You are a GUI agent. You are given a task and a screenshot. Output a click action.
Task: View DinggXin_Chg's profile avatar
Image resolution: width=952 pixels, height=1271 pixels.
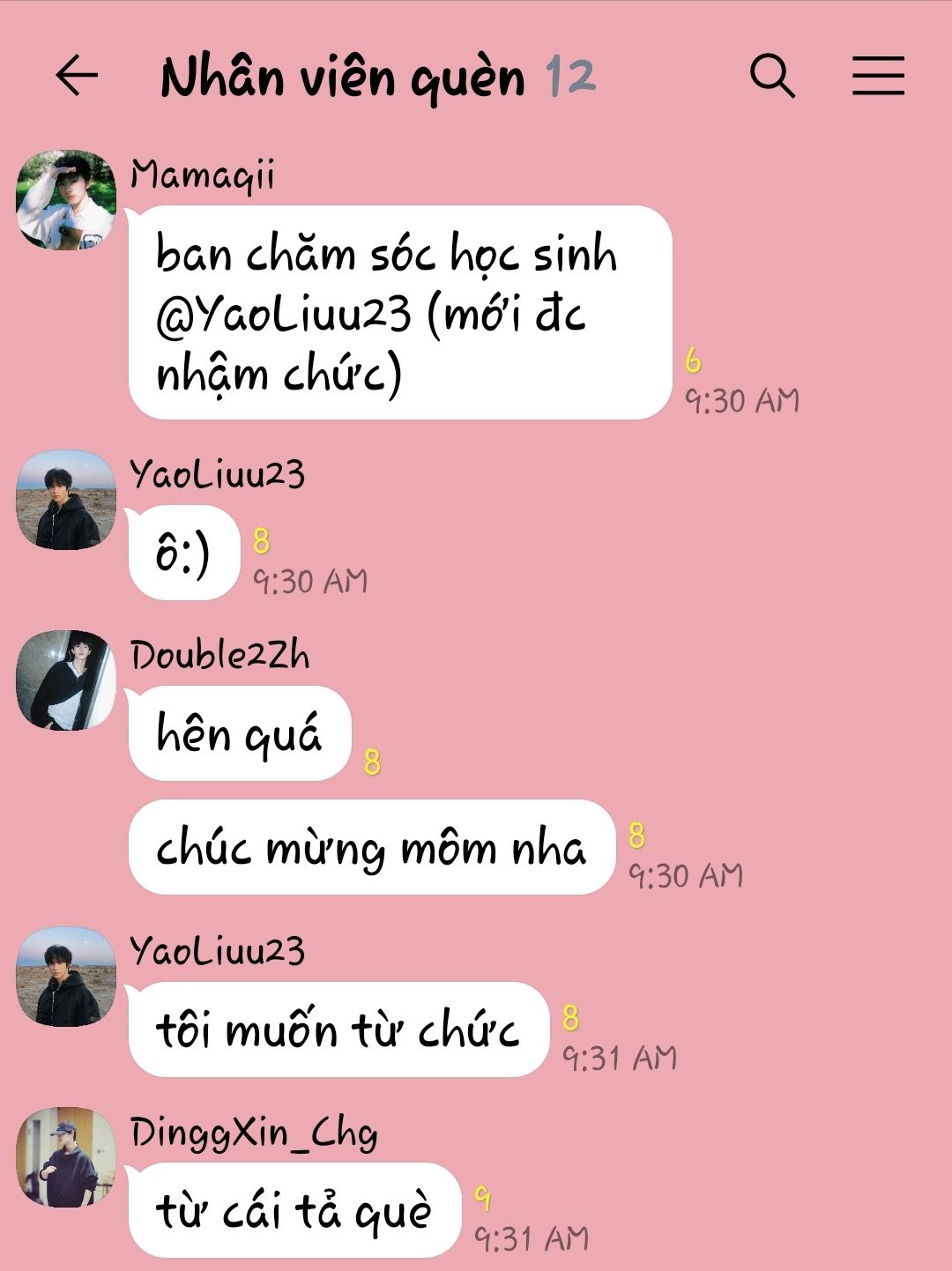pos(66,1156)
